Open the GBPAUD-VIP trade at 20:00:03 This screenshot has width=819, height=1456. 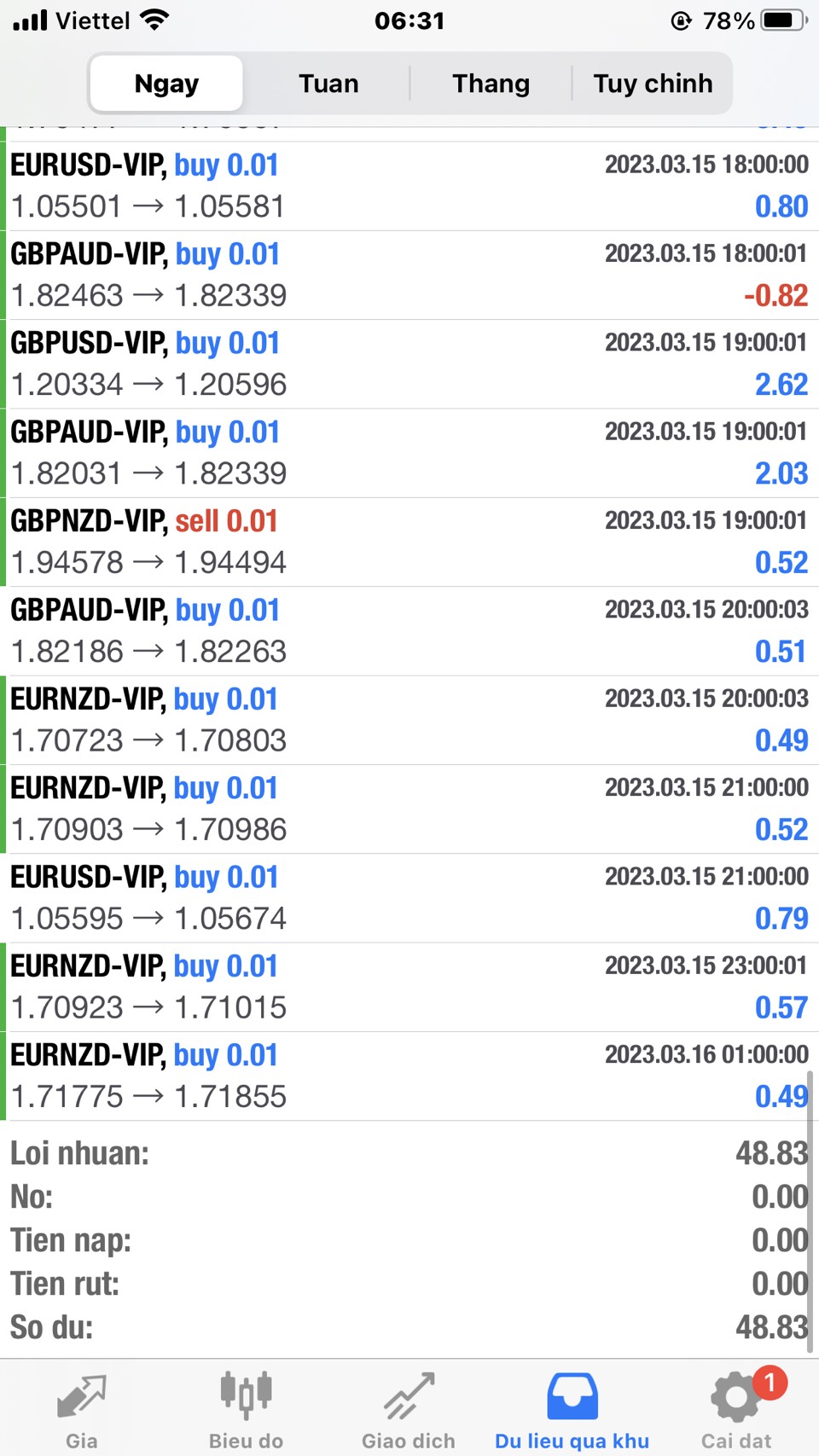(x=409, y=631)
